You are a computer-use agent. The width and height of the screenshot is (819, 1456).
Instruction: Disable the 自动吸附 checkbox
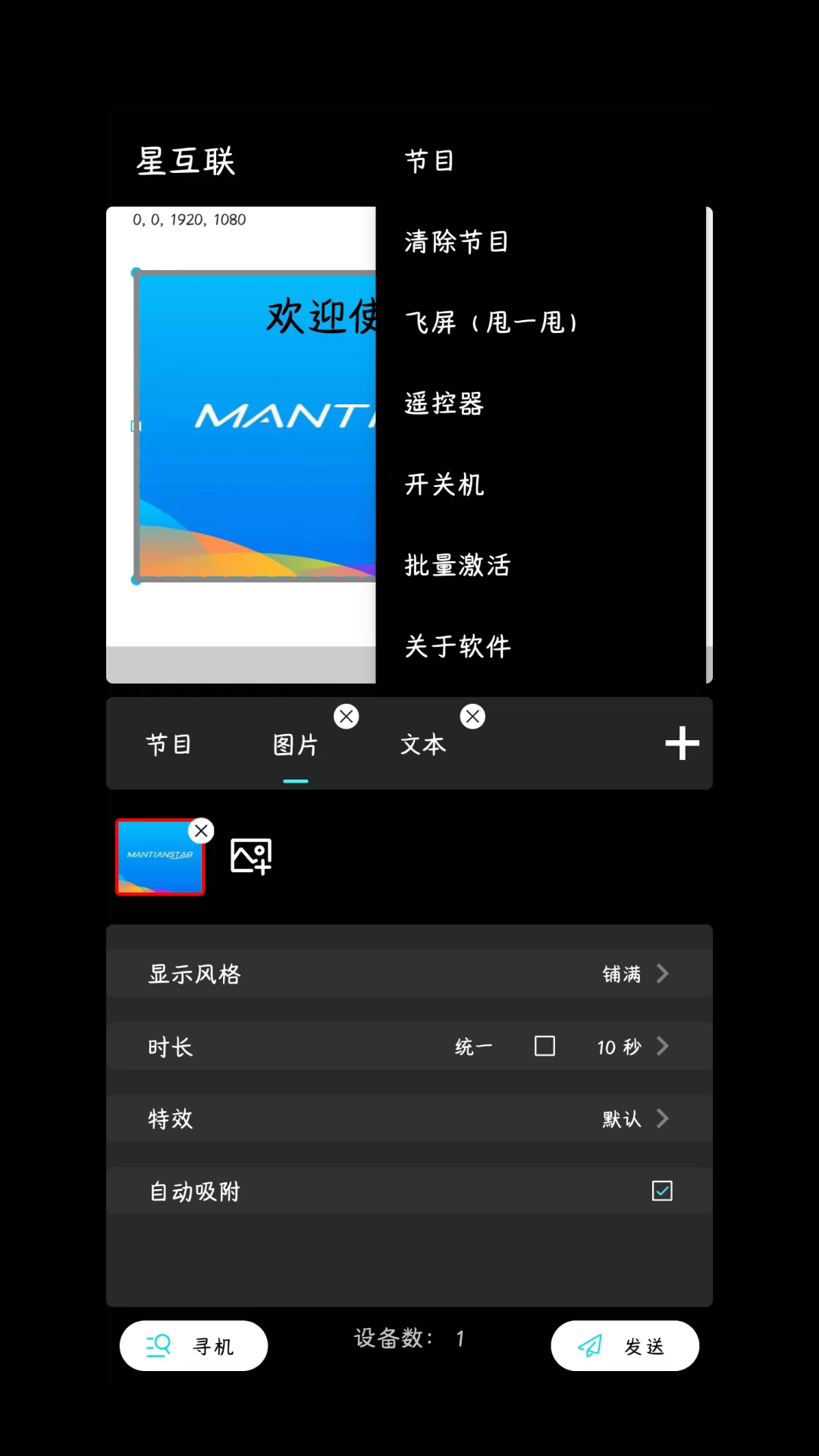coord(661,1191)
